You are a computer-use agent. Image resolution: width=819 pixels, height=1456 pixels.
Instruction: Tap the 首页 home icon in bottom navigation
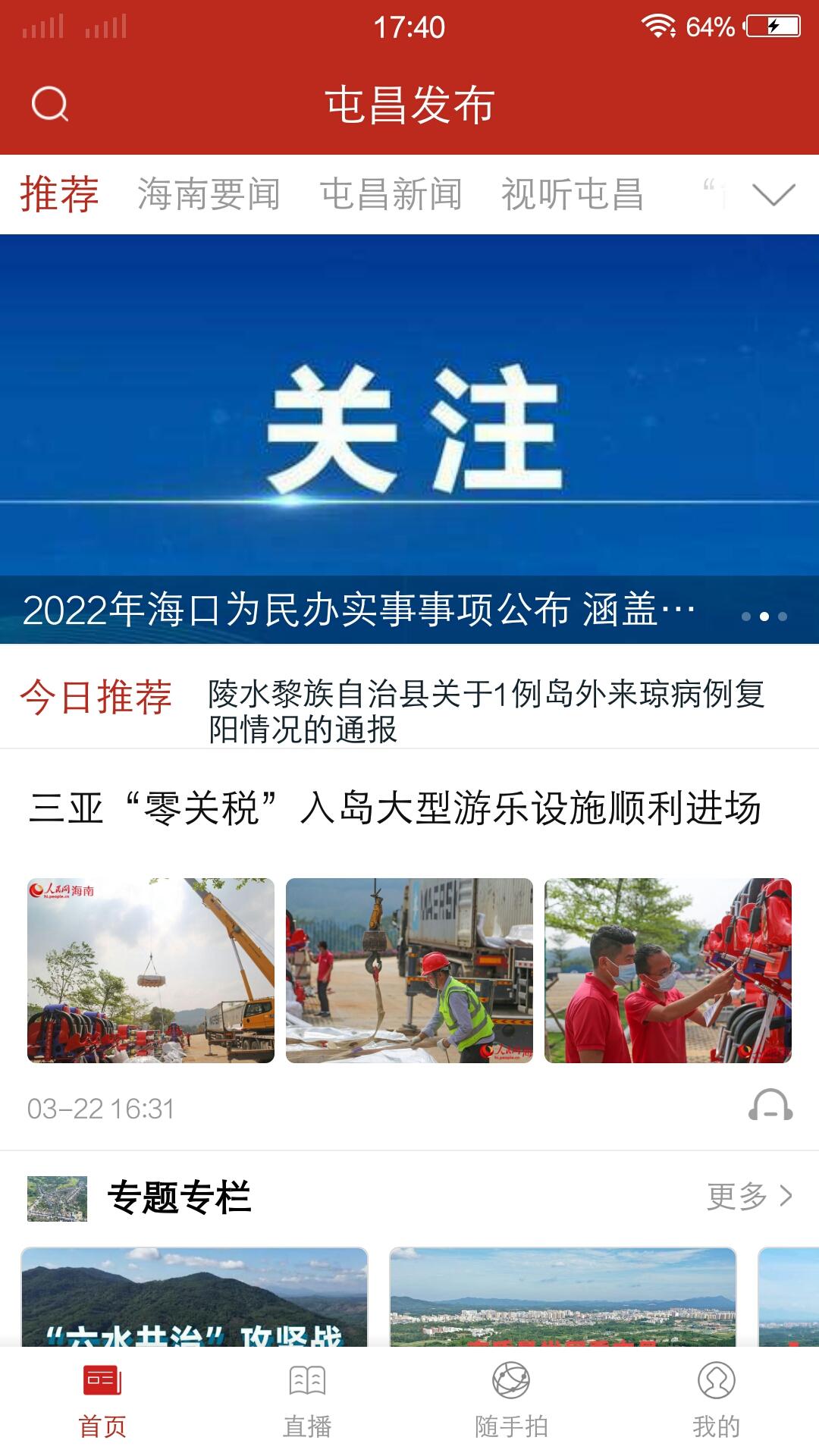102,1399
